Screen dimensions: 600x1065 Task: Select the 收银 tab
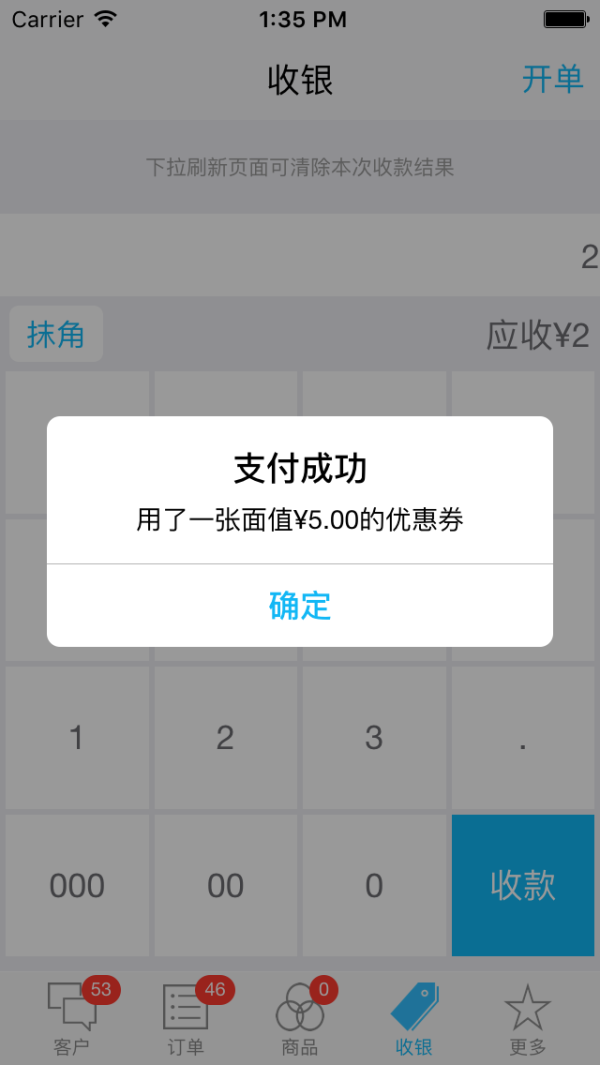tap(414, 1017)
